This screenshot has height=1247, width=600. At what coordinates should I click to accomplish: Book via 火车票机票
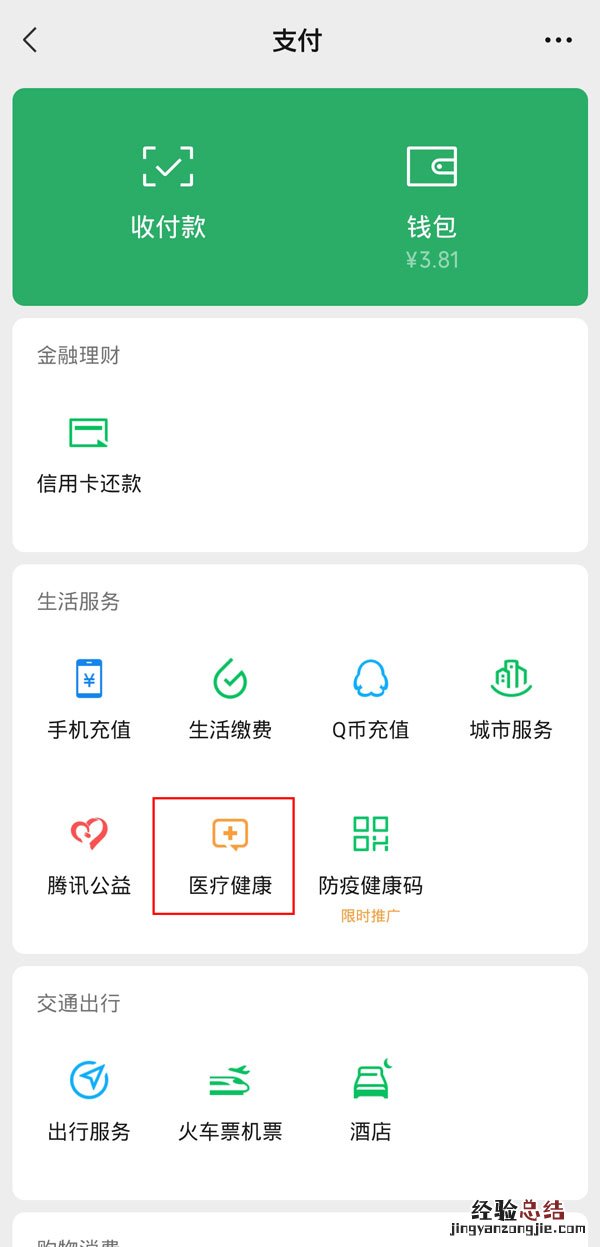(x=230, y=1100)
